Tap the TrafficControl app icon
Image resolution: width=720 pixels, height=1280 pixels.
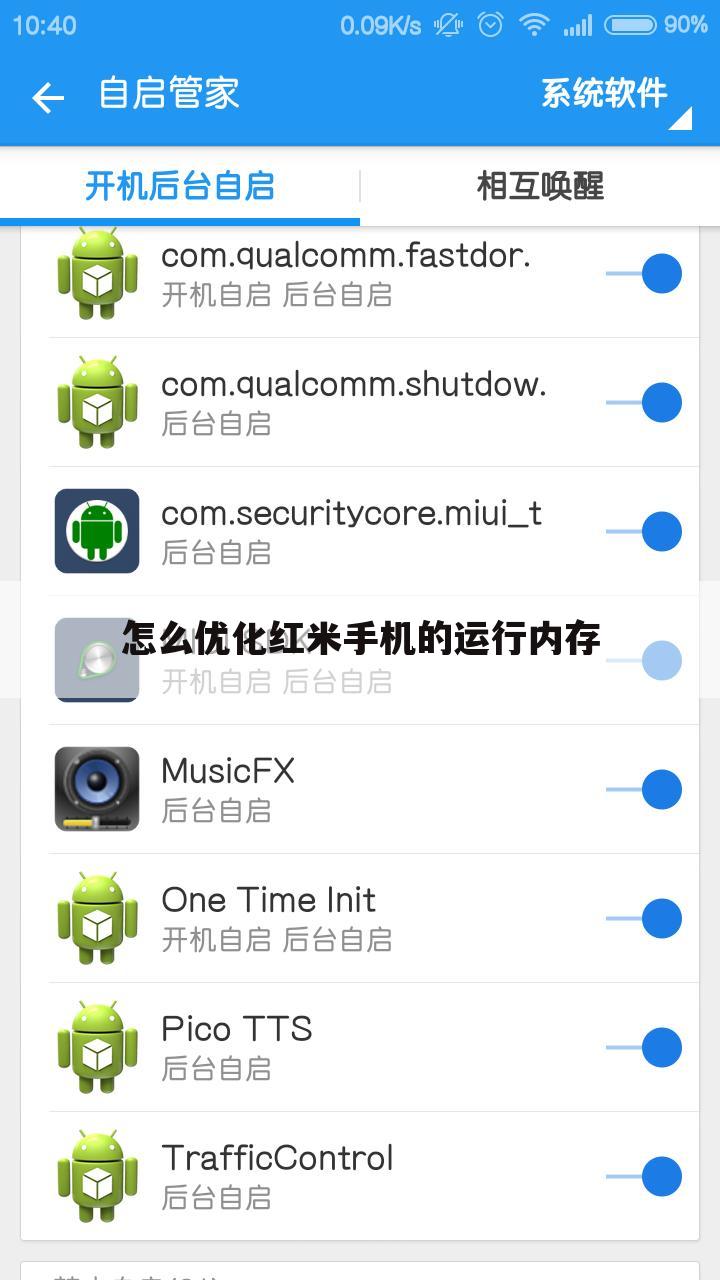tap(96, 1176)
